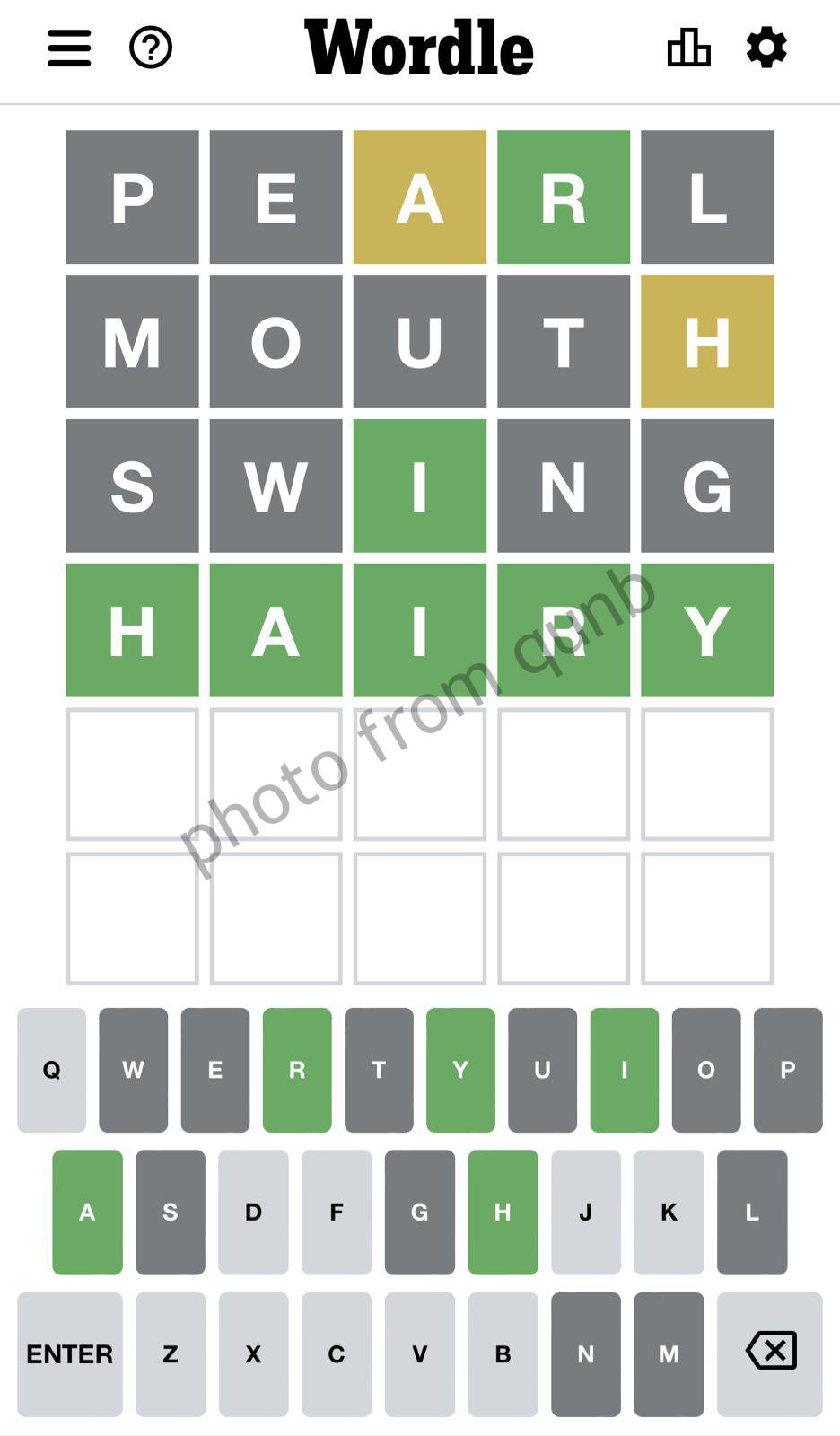
Task: Tap the Z key
Action: pyautogui.click(x=171, y=1354)
